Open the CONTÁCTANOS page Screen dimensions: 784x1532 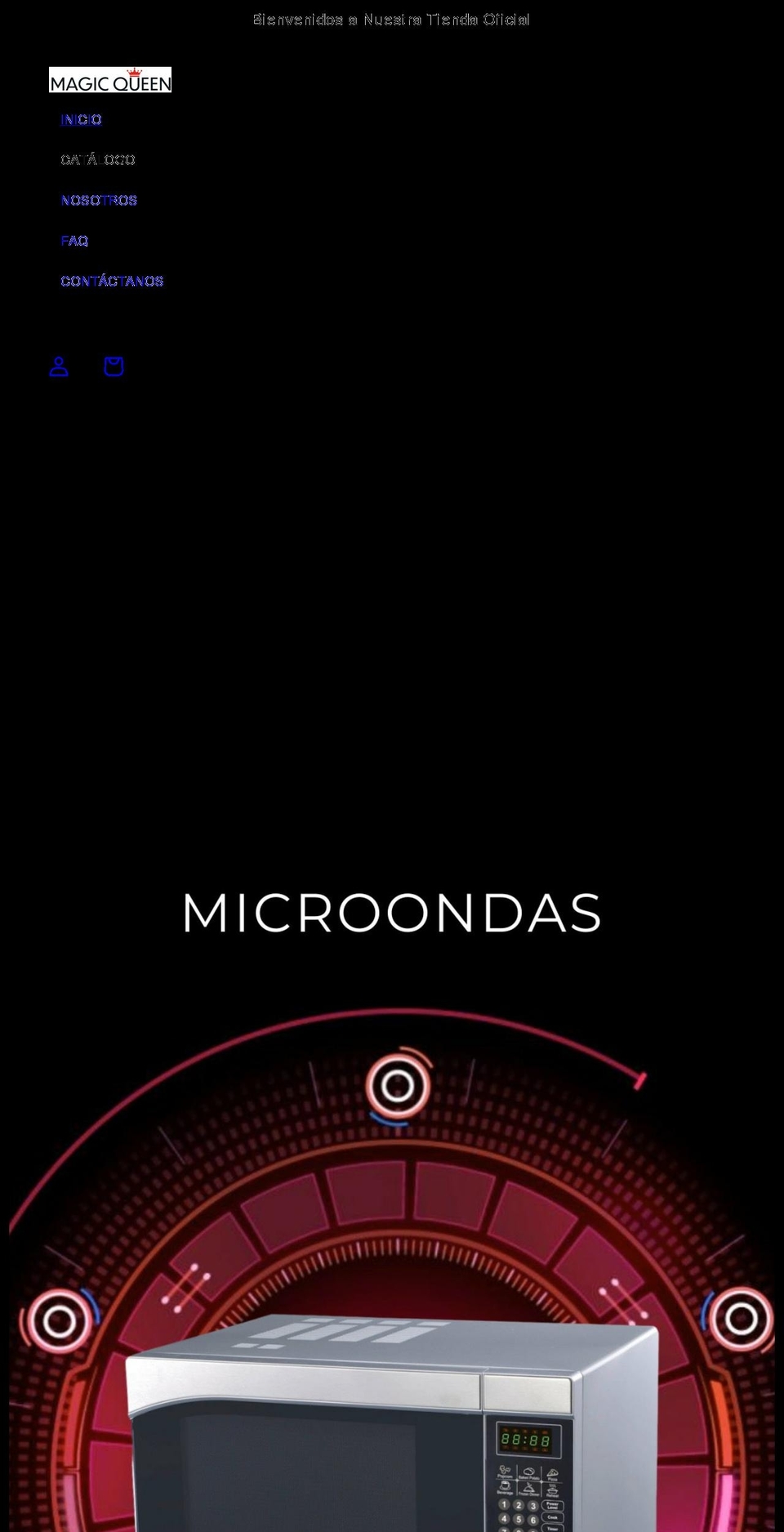click(x=112, y=281)
